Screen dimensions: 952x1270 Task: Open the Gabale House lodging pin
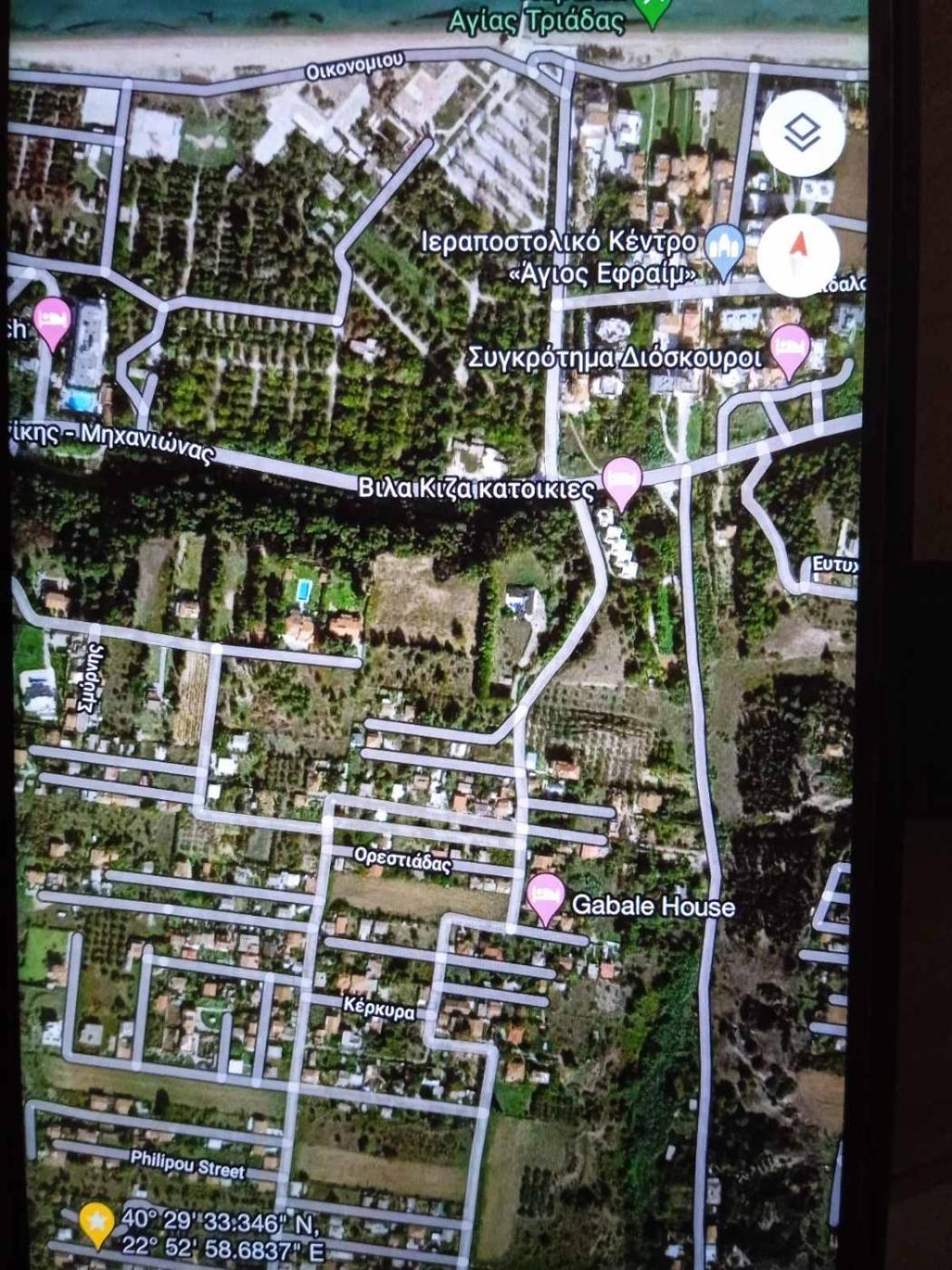point(546,895)
